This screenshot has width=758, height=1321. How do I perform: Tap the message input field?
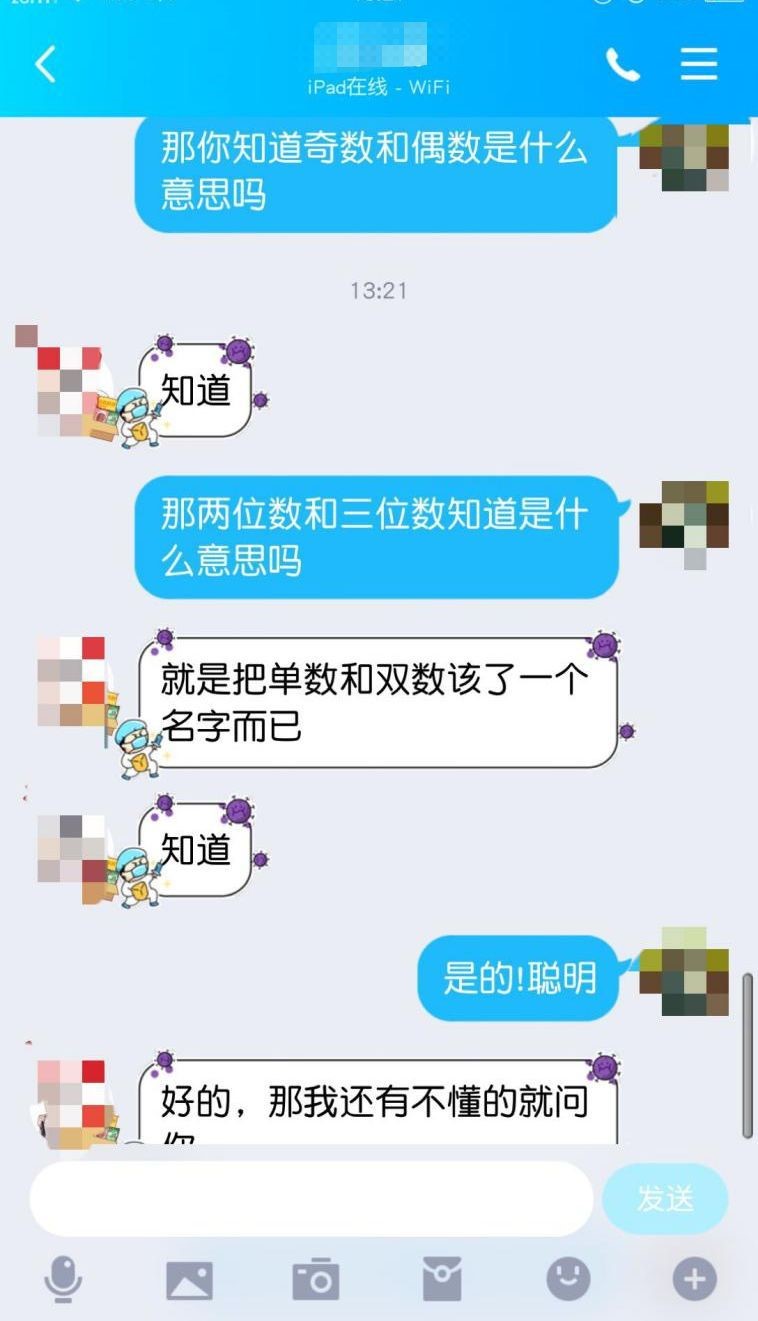click(x=310, y=1198)
